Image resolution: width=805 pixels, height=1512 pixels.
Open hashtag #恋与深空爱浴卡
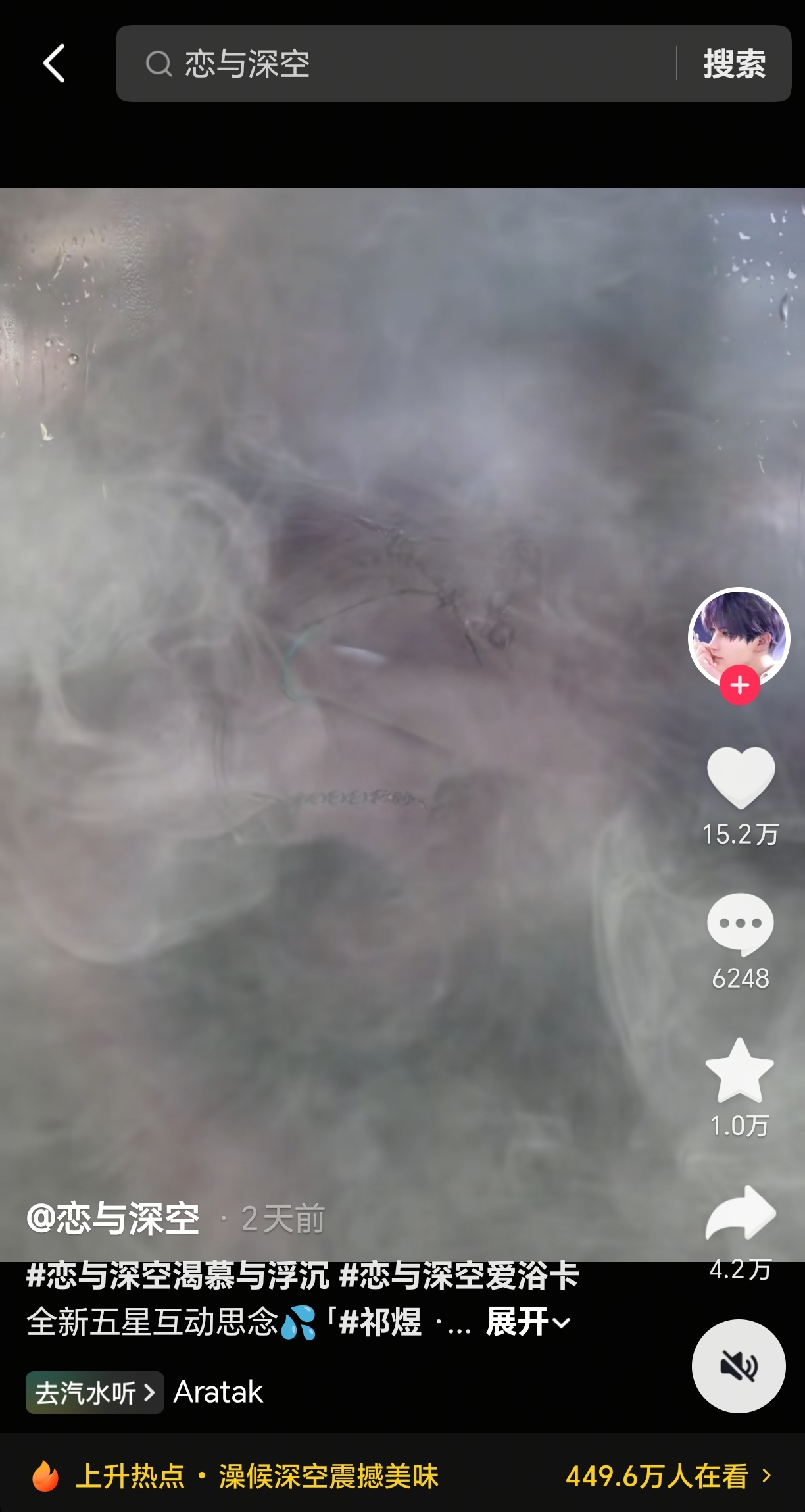[459, 1275]
